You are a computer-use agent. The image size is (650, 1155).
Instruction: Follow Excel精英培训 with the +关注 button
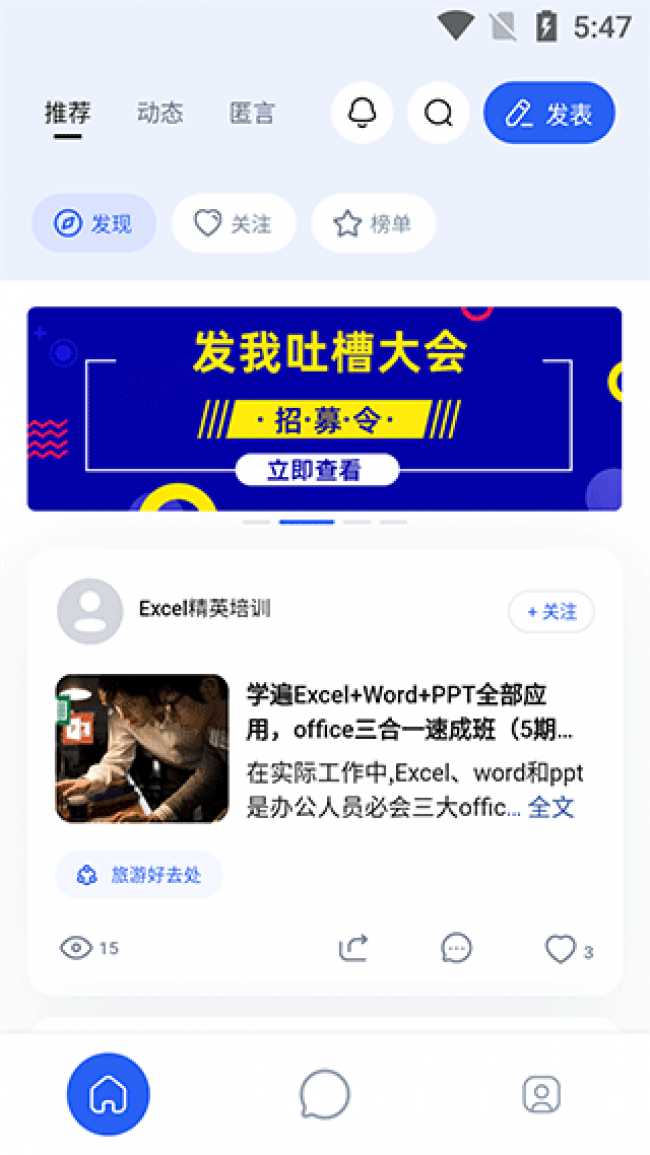point(551,611)
